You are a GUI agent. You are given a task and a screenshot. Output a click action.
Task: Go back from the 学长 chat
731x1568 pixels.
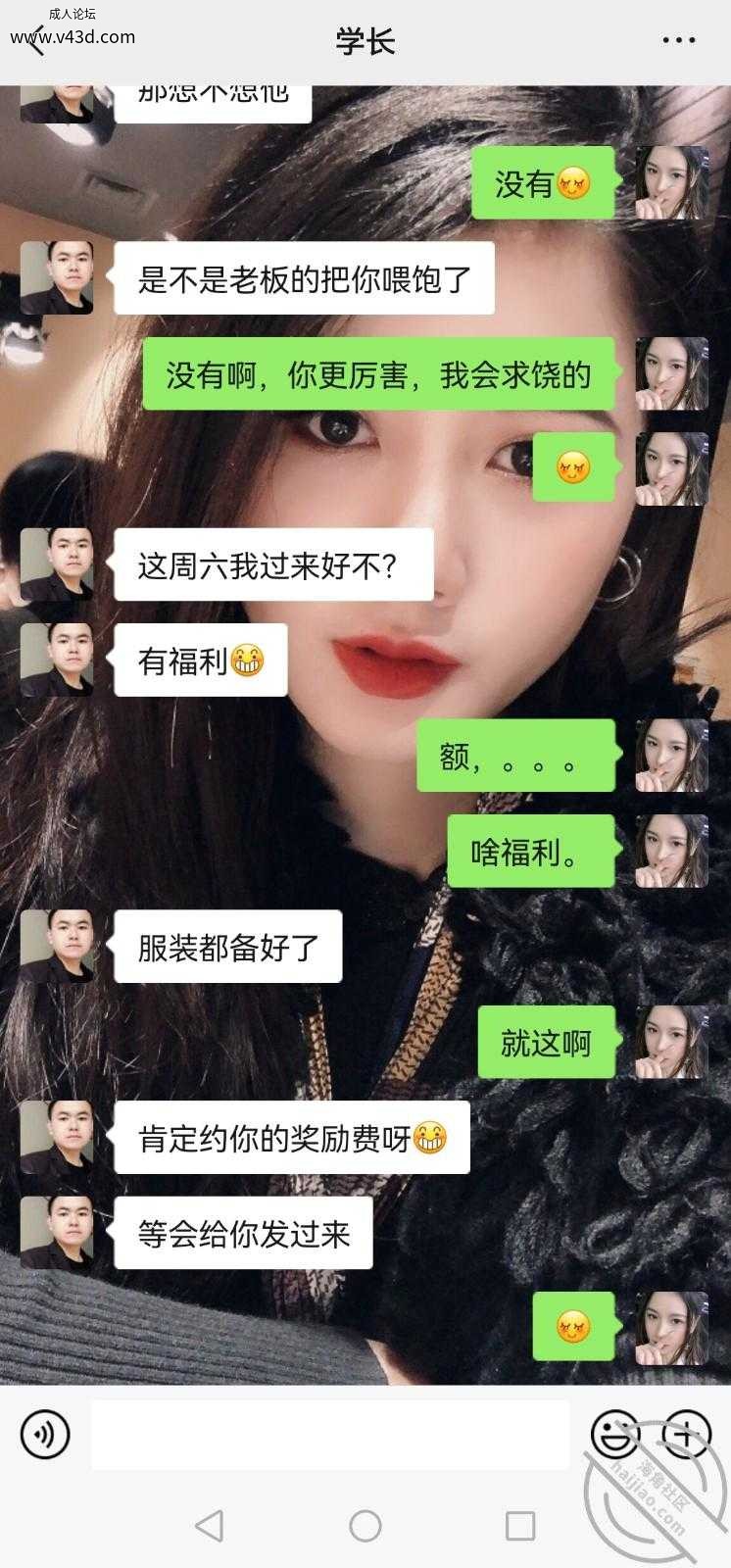pyautogui.click(x=36, y=42)
